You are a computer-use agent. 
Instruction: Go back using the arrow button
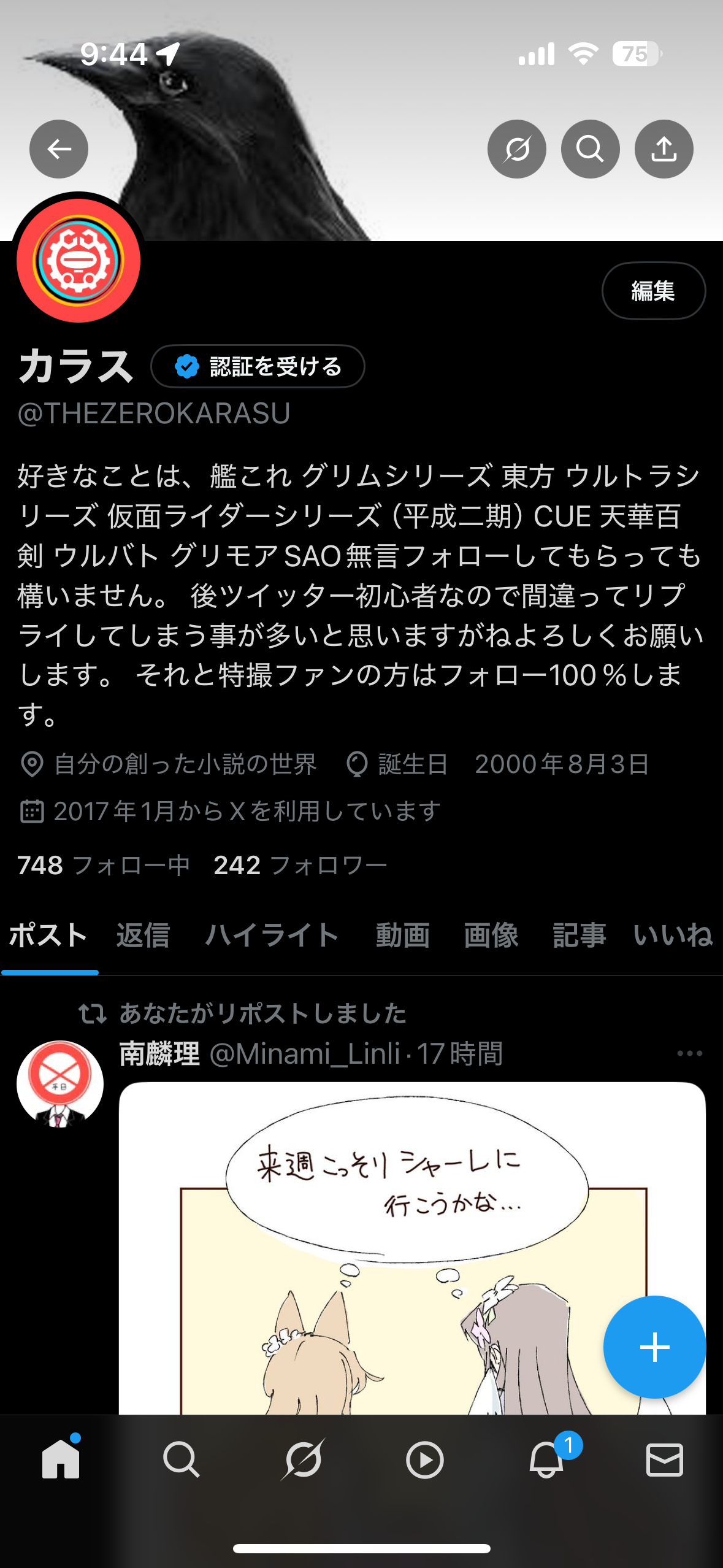(x=59, y=149)
